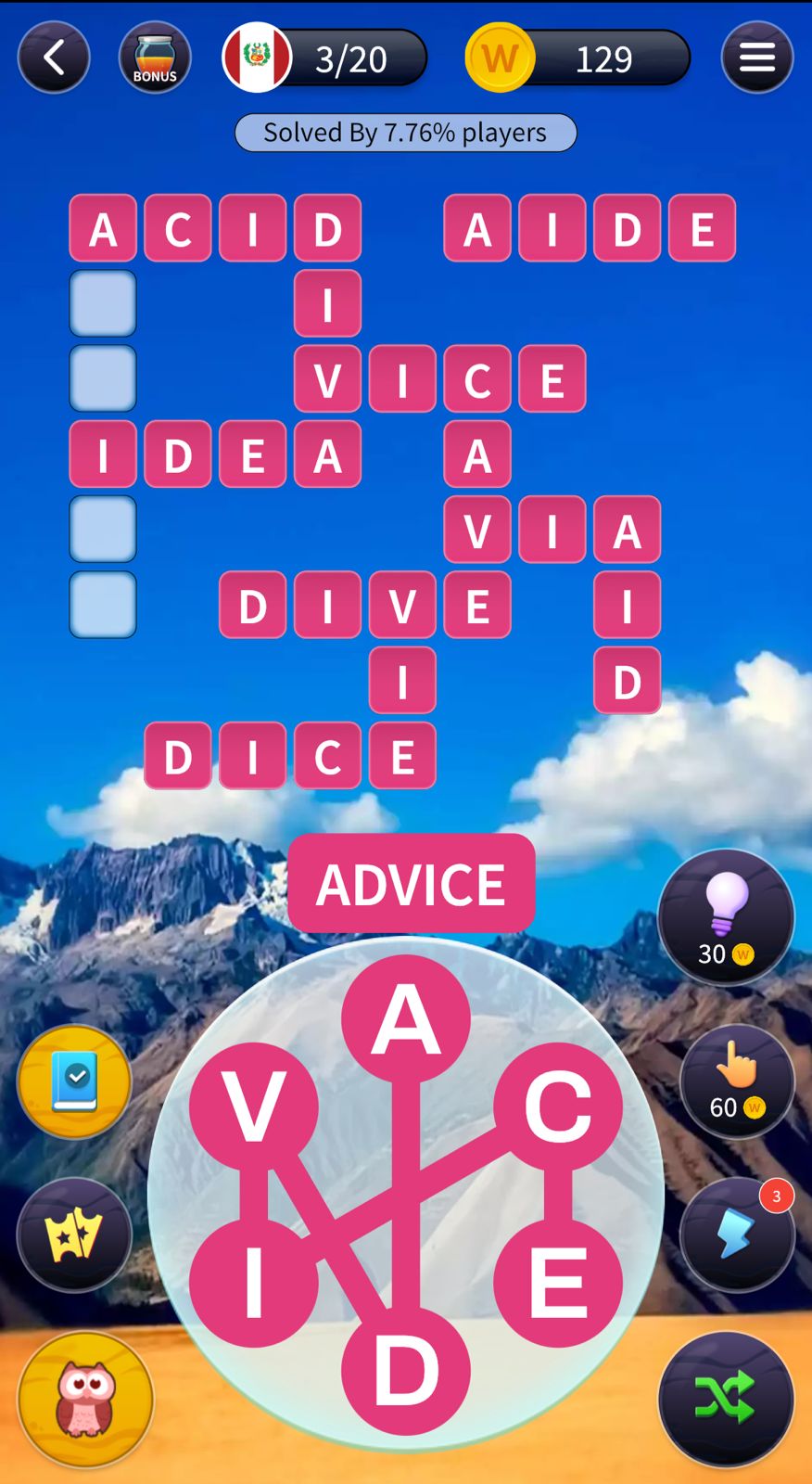
Task: Select letter I in the wheel
Action: point(254,1283)
